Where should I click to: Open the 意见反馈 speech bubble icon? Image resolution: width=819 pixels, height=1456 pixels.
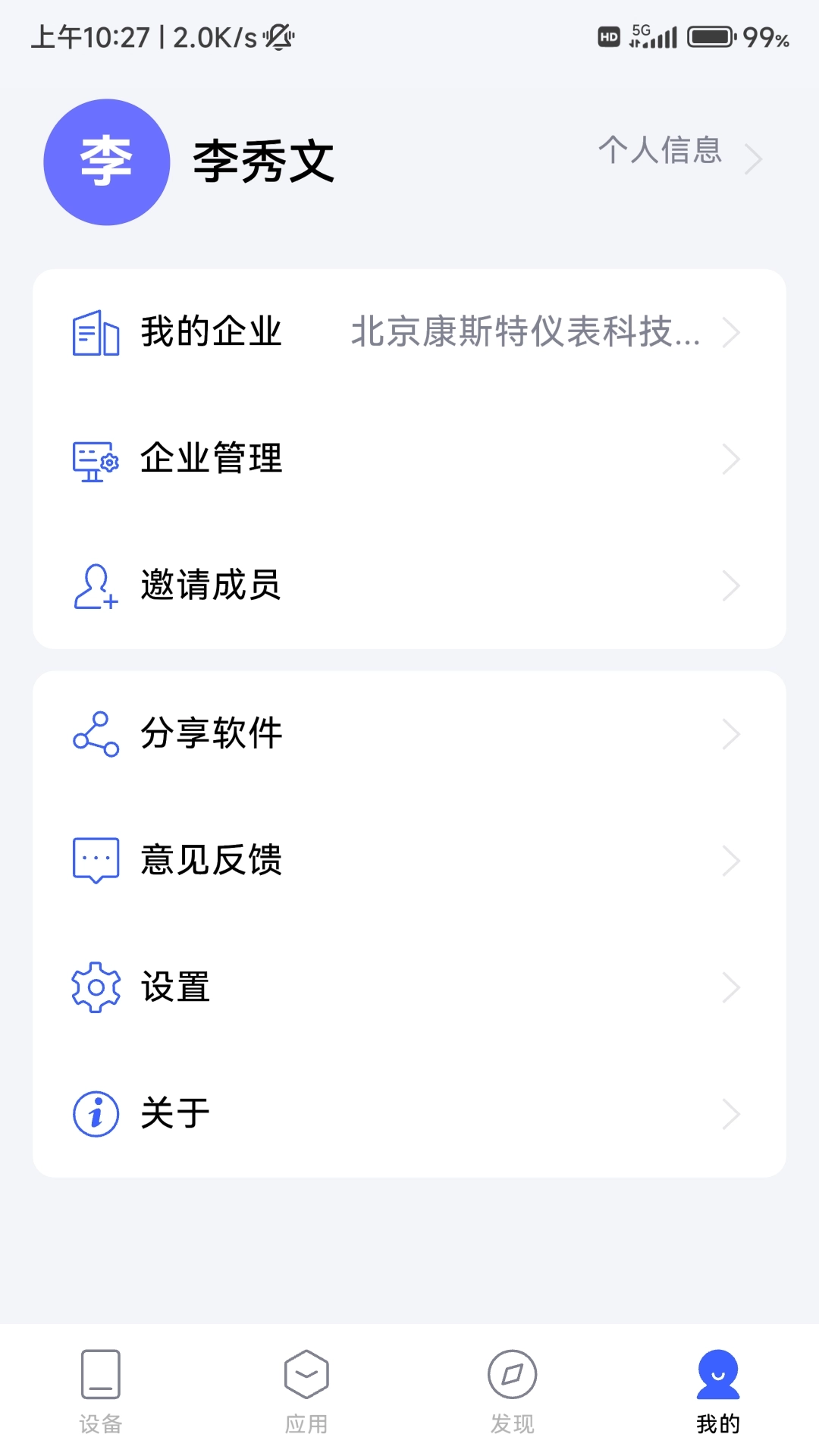click(x=95, y=860)
